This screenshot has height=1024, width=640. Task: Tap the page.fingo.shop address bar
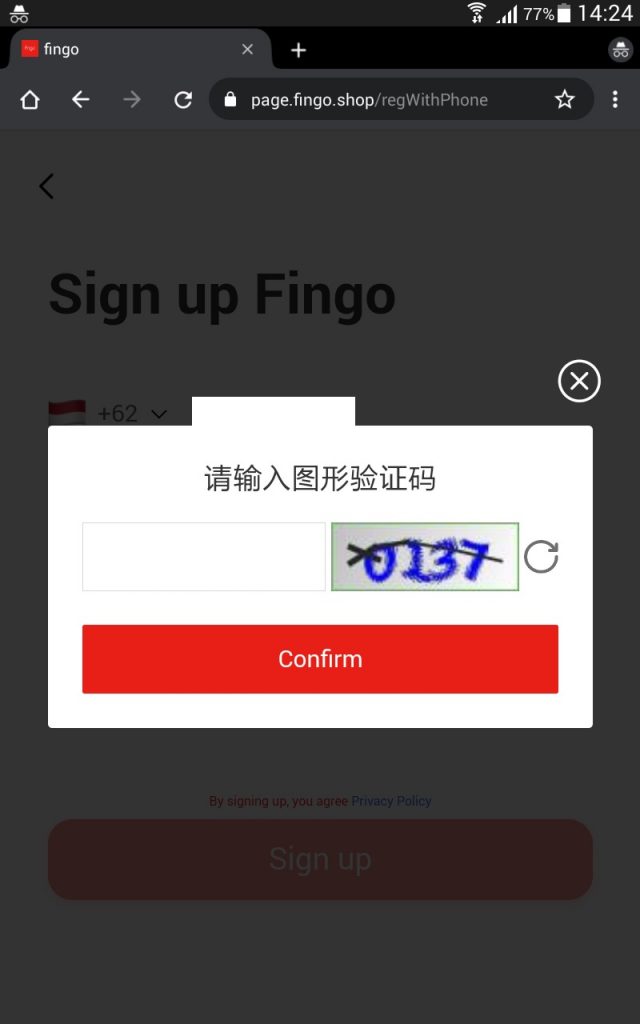pos(380,100)
